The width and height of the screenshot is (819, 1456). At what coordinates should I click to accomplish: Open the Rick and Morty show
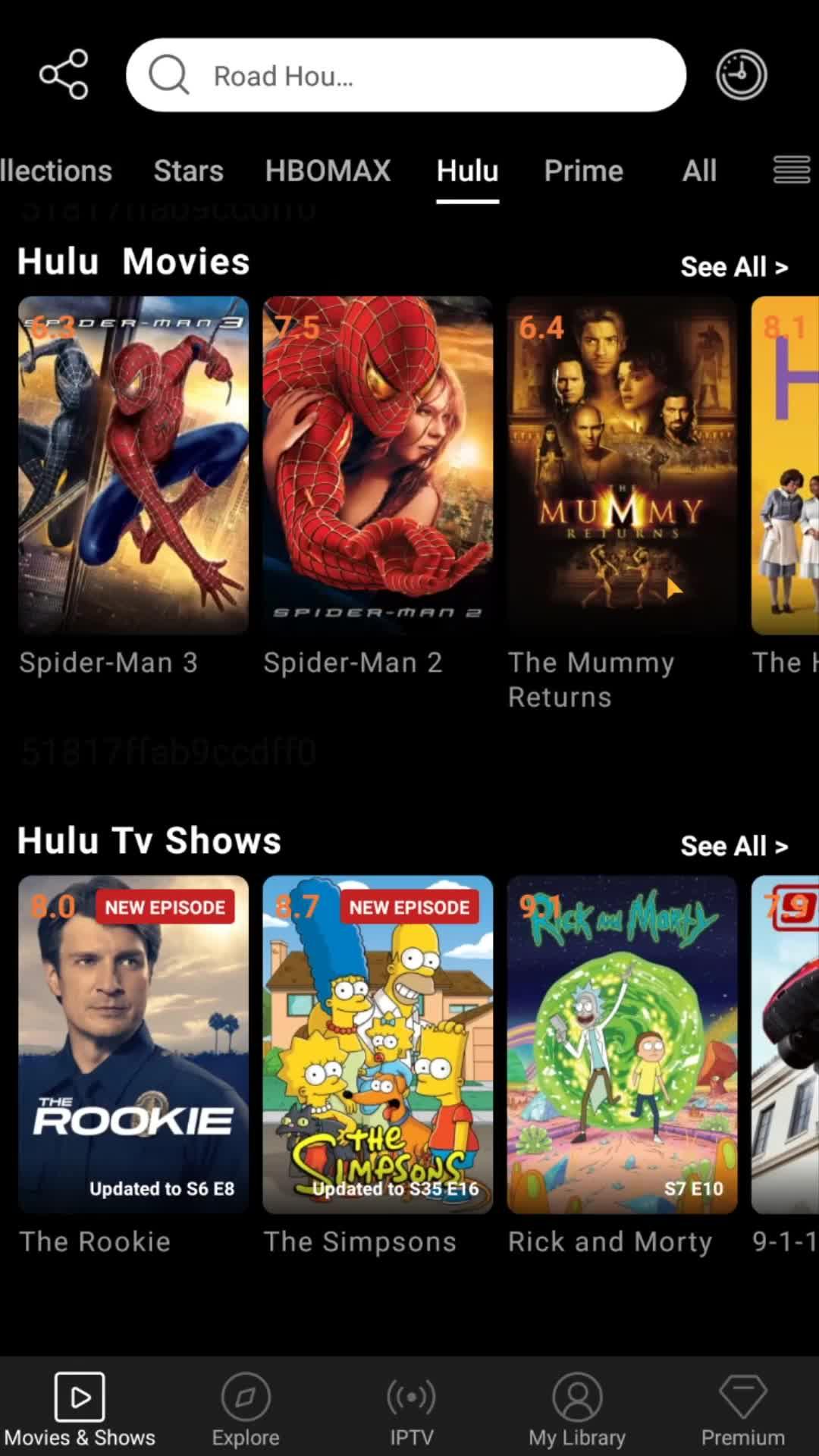[x=622, y=1044]
